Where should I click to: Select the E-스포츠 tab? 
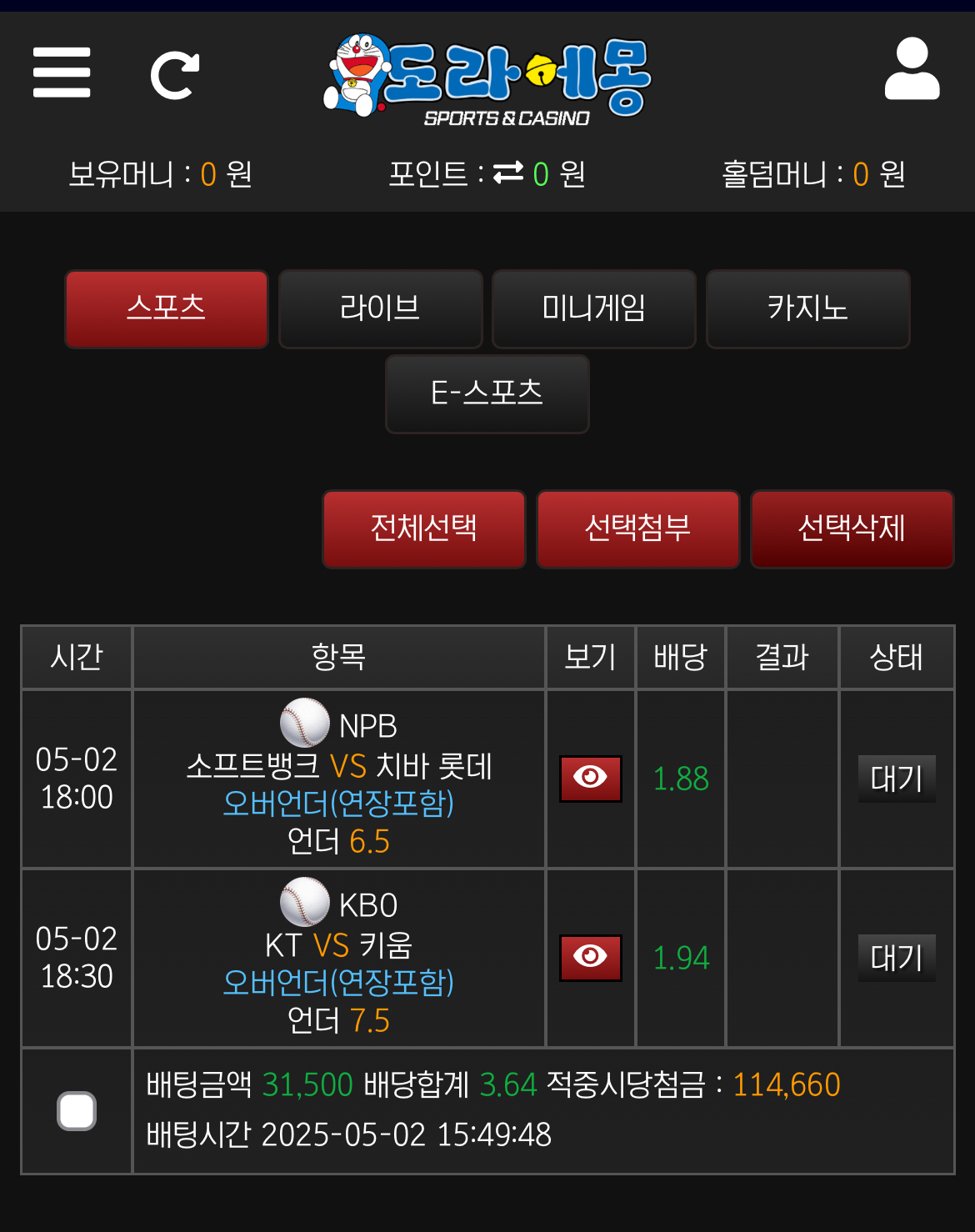[x=487, y=393]
